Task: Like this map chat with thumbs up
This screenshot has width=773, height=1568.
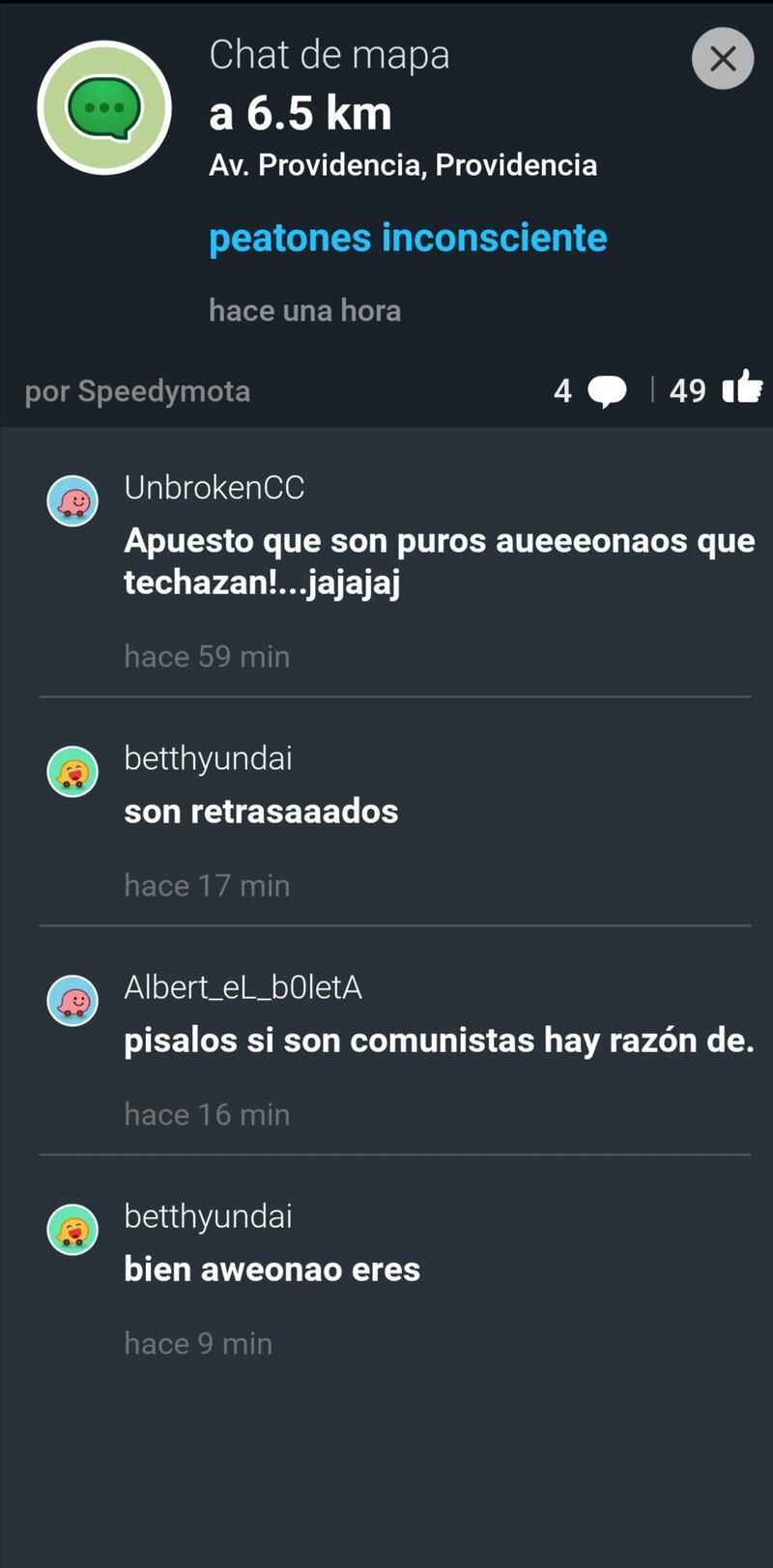Action: click(x=742, y=387)
